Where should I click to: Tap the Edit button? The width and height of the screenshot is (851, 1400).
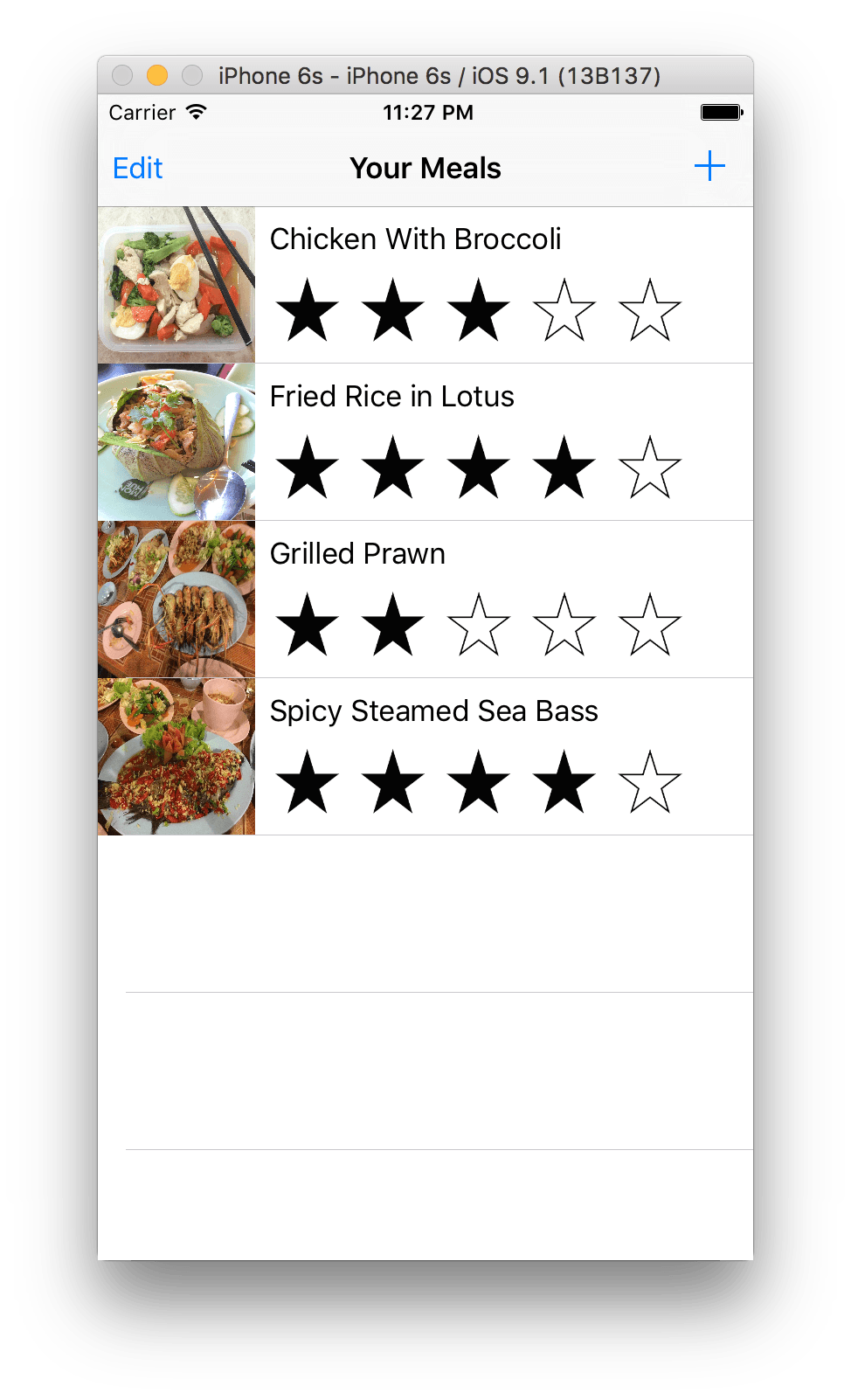138,168
